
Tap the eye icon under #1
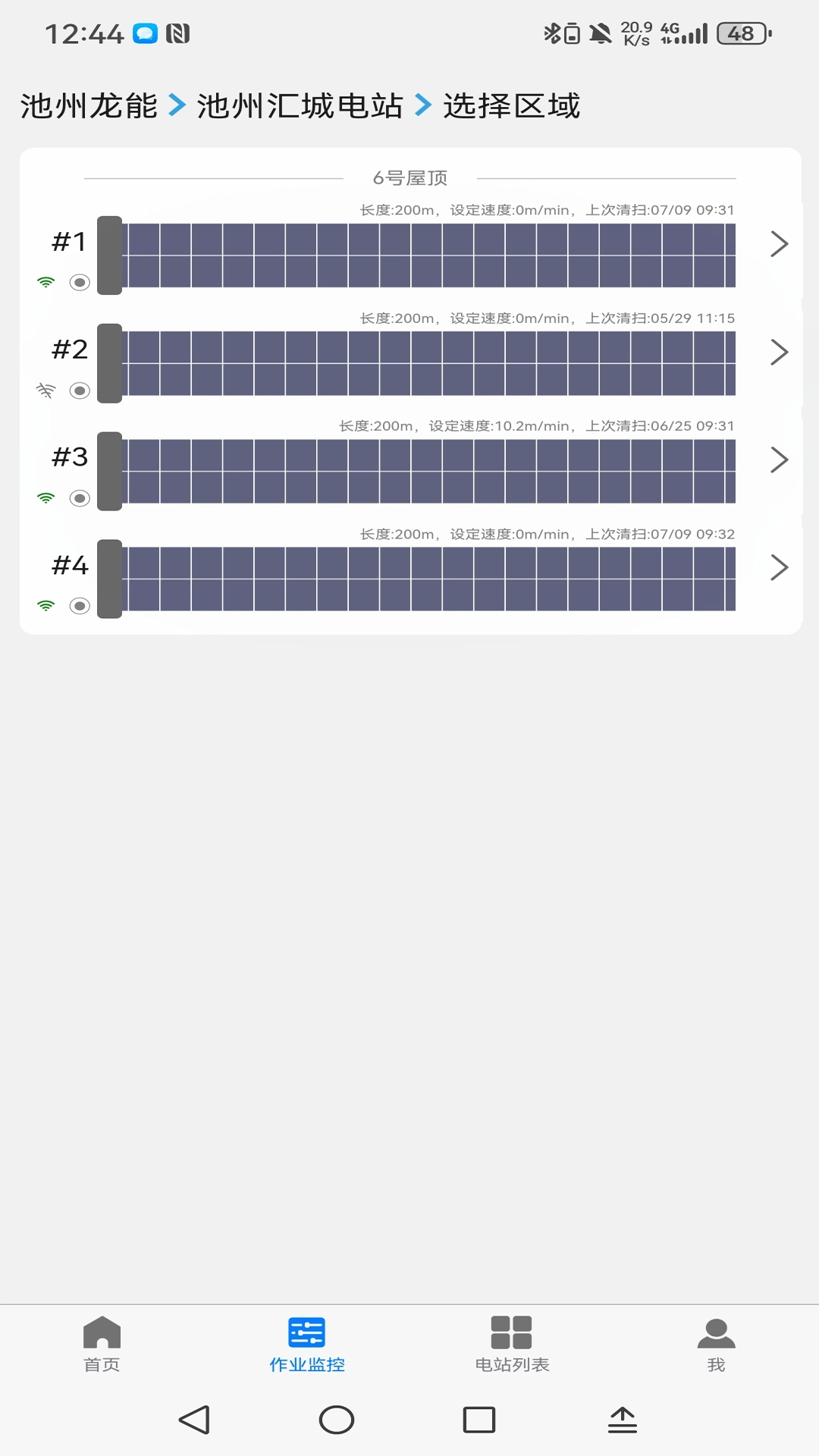click(80, 283)
